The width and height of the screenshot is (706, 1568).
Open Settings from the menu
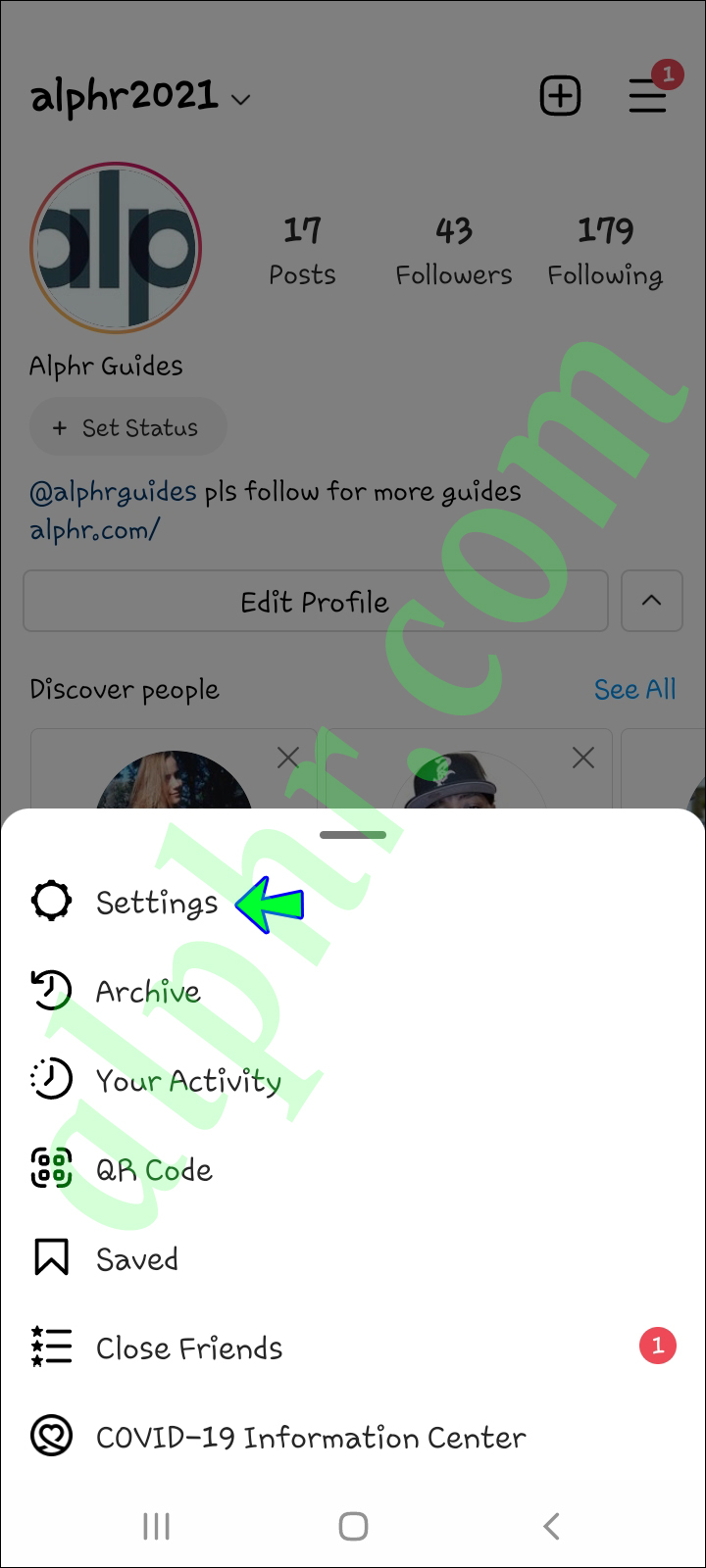coord(157,902)
